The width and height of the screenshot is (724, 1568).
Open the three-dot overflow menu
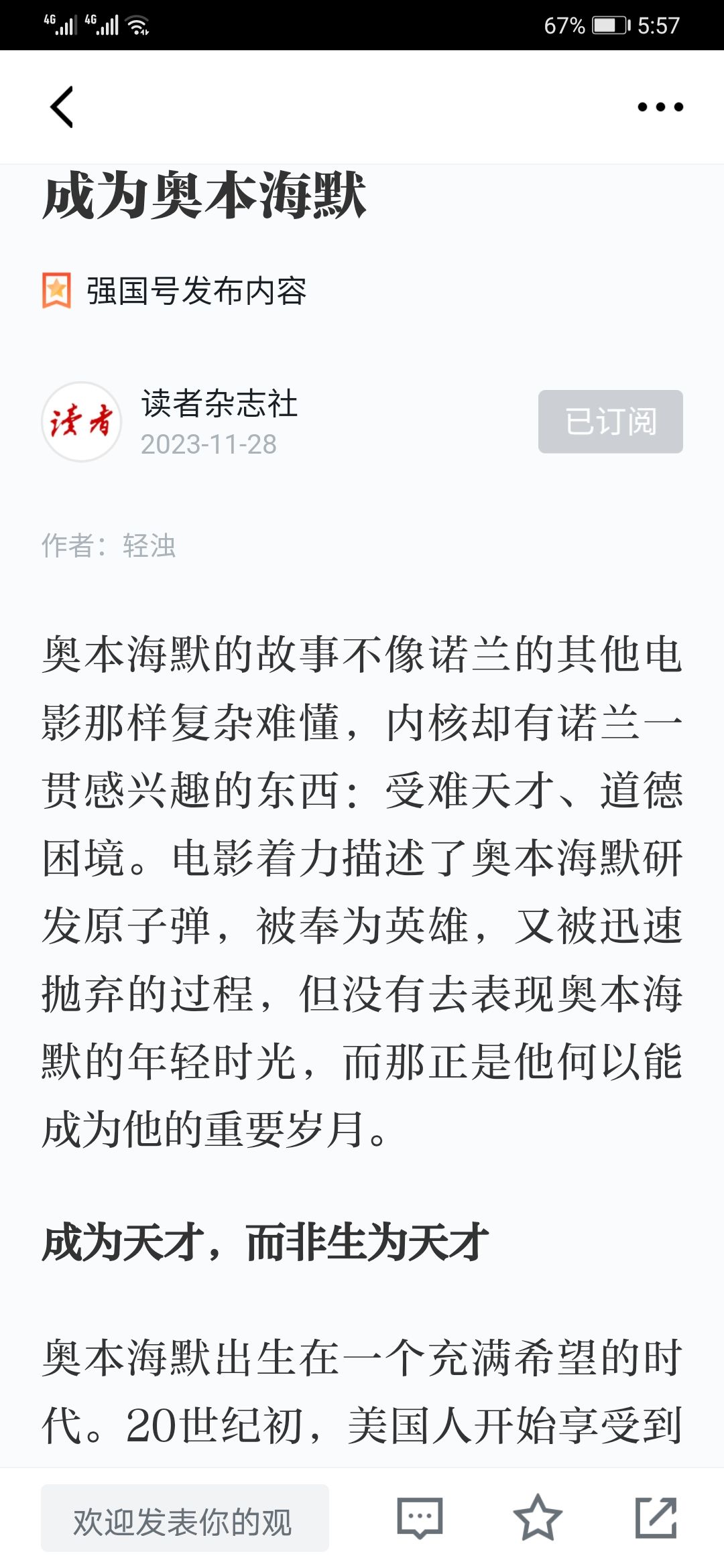coord(660,107)
